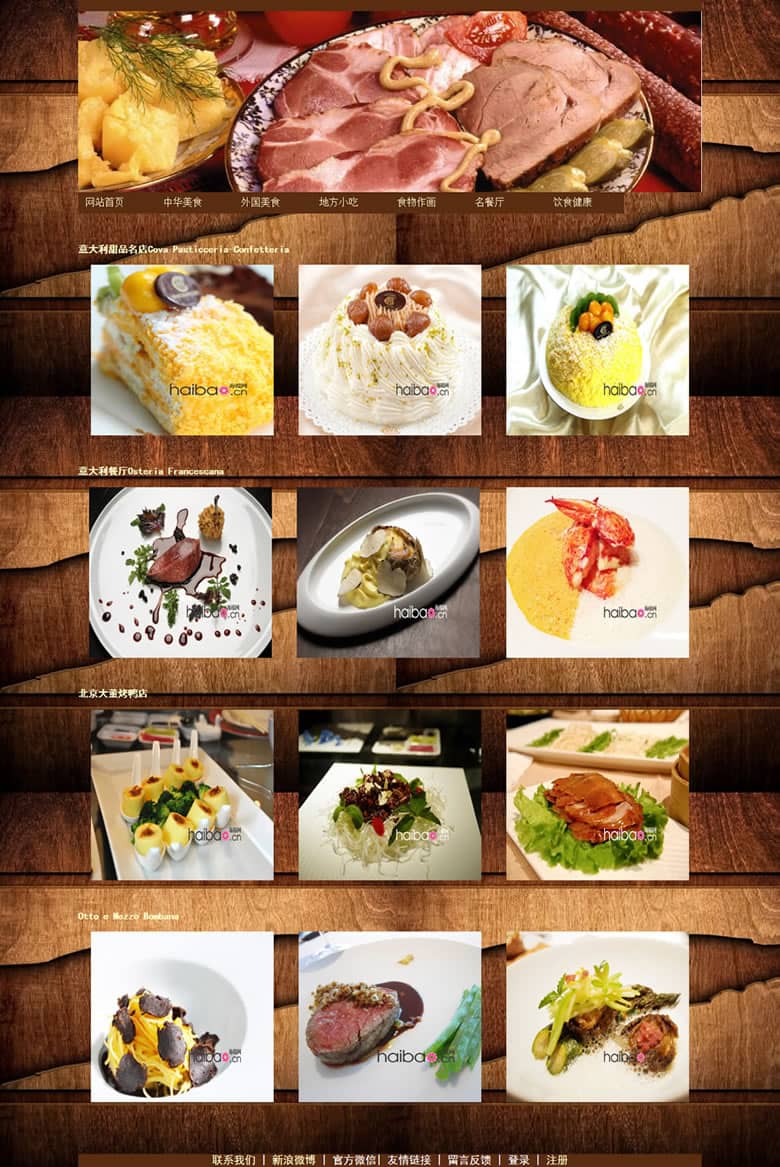Open the 饮食健康 menu item
The width and height of the screenshot is (780, 1167).
pos(572,202)
